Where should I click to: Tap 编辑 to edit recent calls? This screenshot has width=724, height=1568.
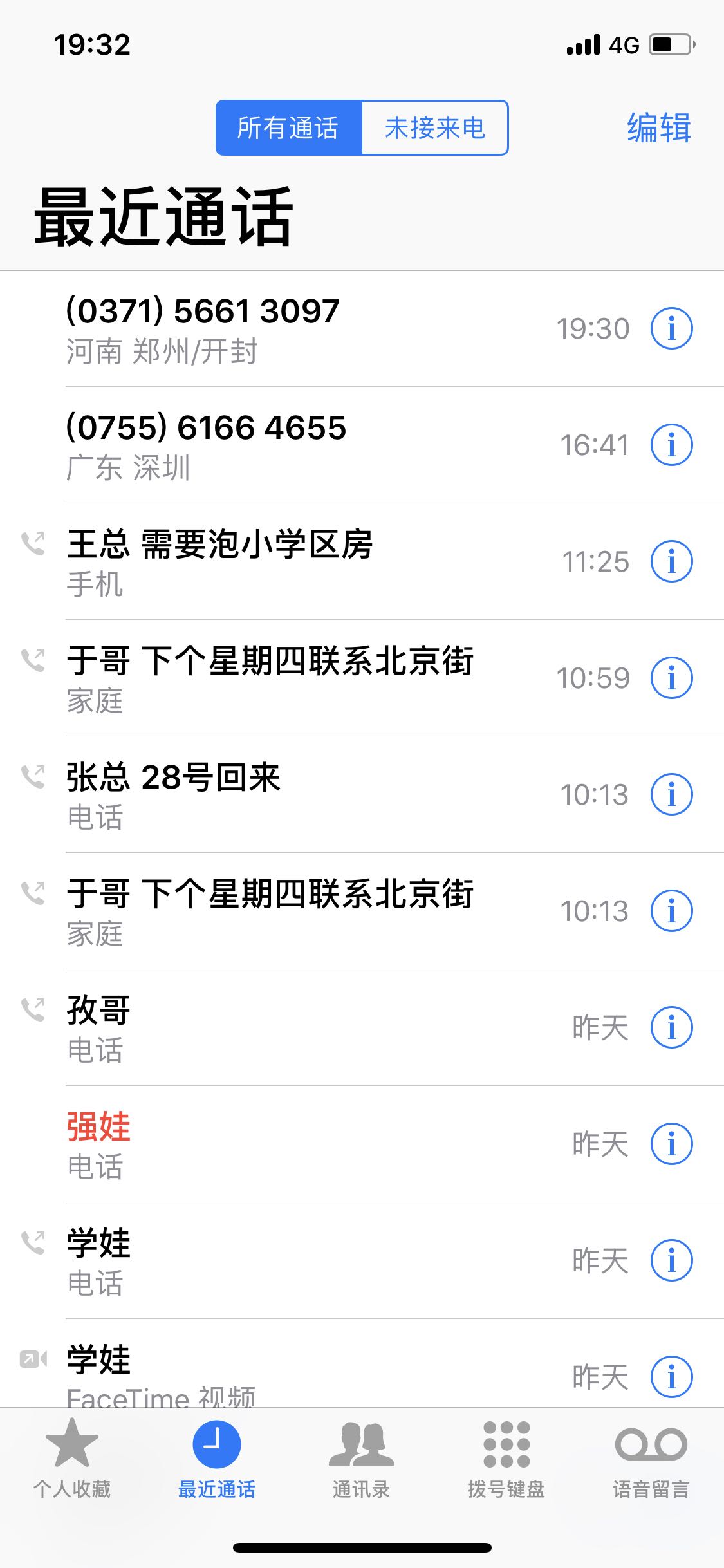(658, 127)
